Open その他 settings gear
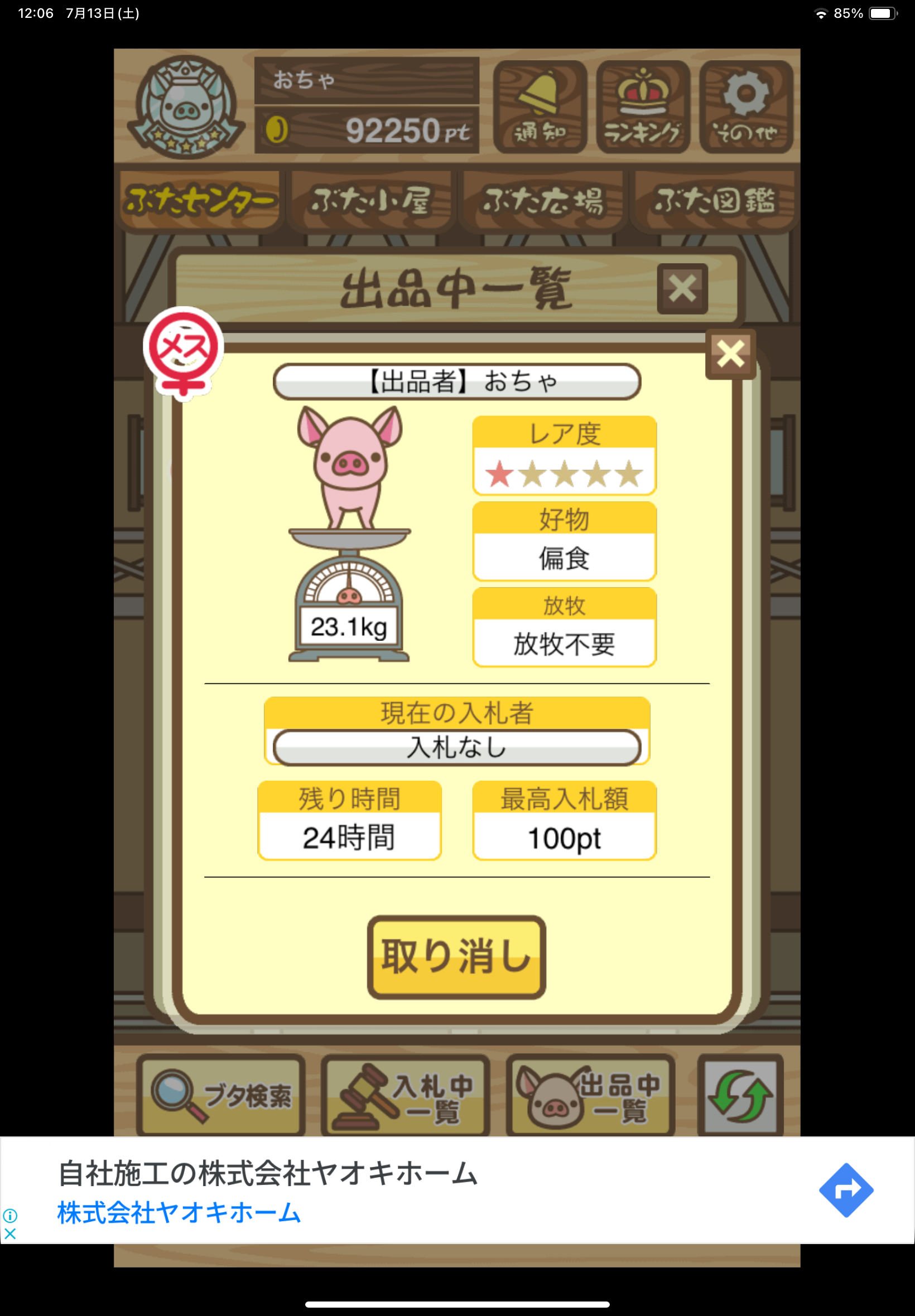Viewport: 915px width, 1316px height. tap(745, 107)
